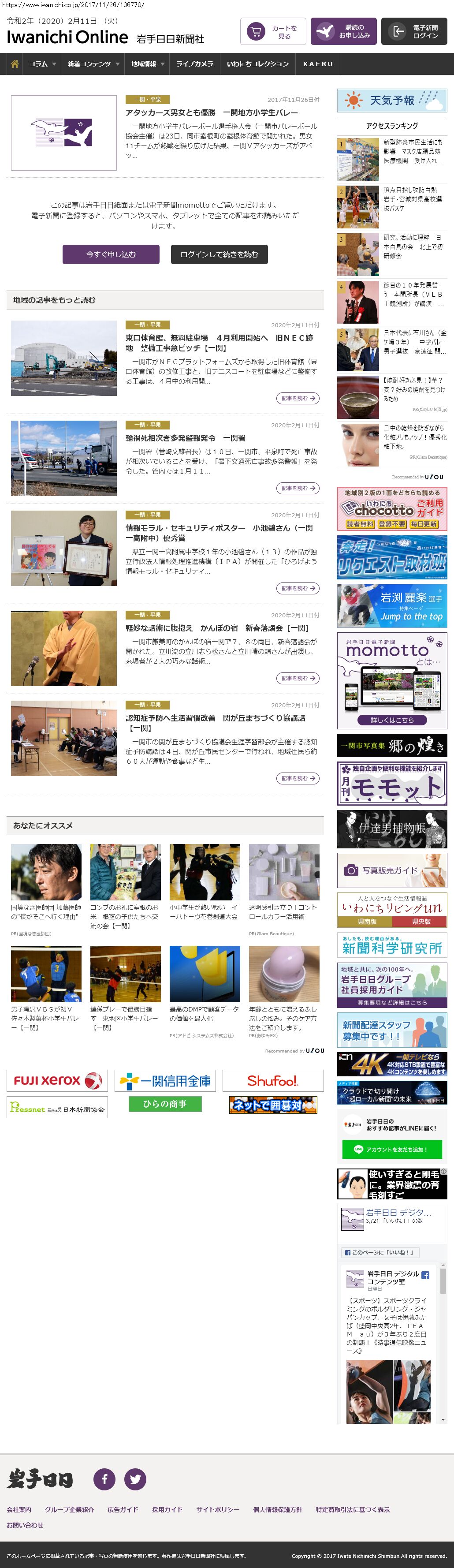This screenshot has width=454, height=1568.
Task: Follow the 会社案内 footer link
Action: [x=19, y=1509]
